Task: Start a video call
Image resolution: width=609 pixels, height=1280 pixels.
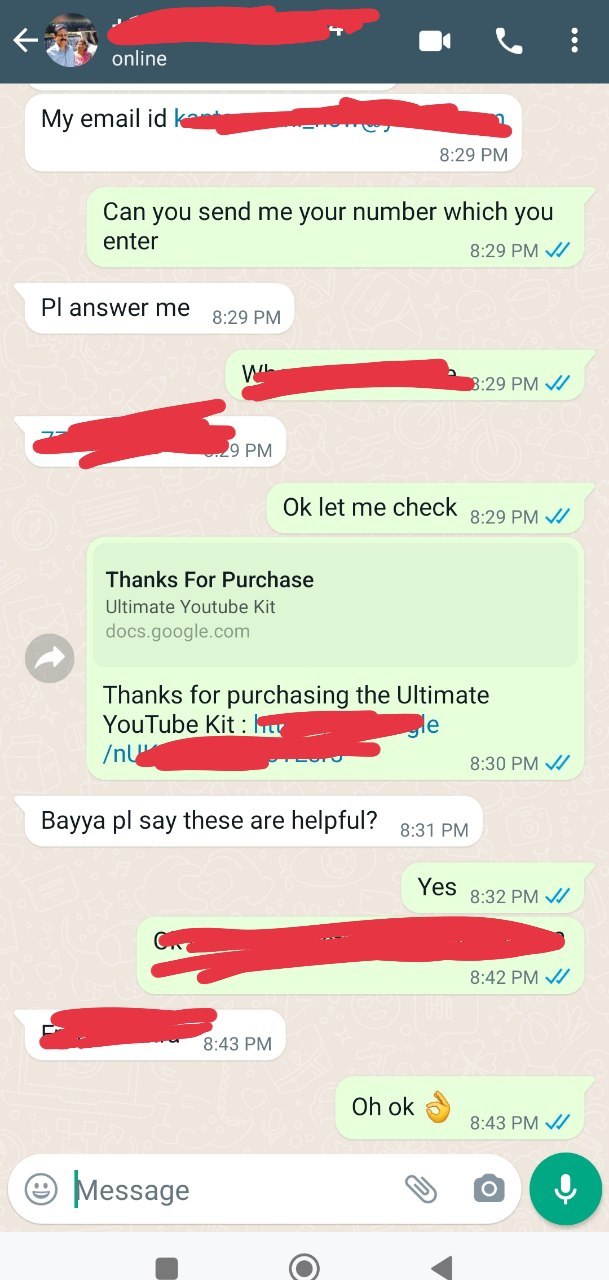Action: 434,41
